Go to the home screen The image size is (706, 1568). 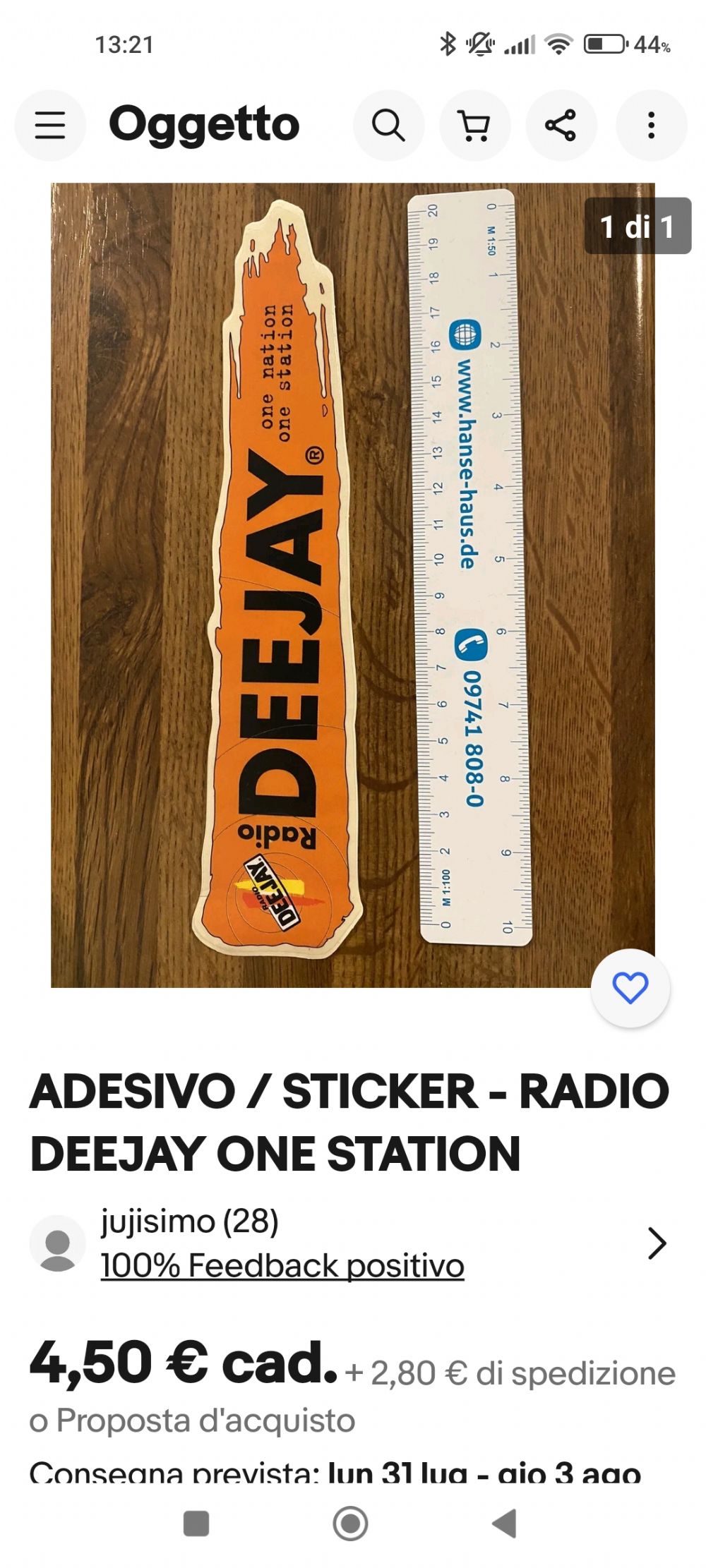pos(350,1523)
